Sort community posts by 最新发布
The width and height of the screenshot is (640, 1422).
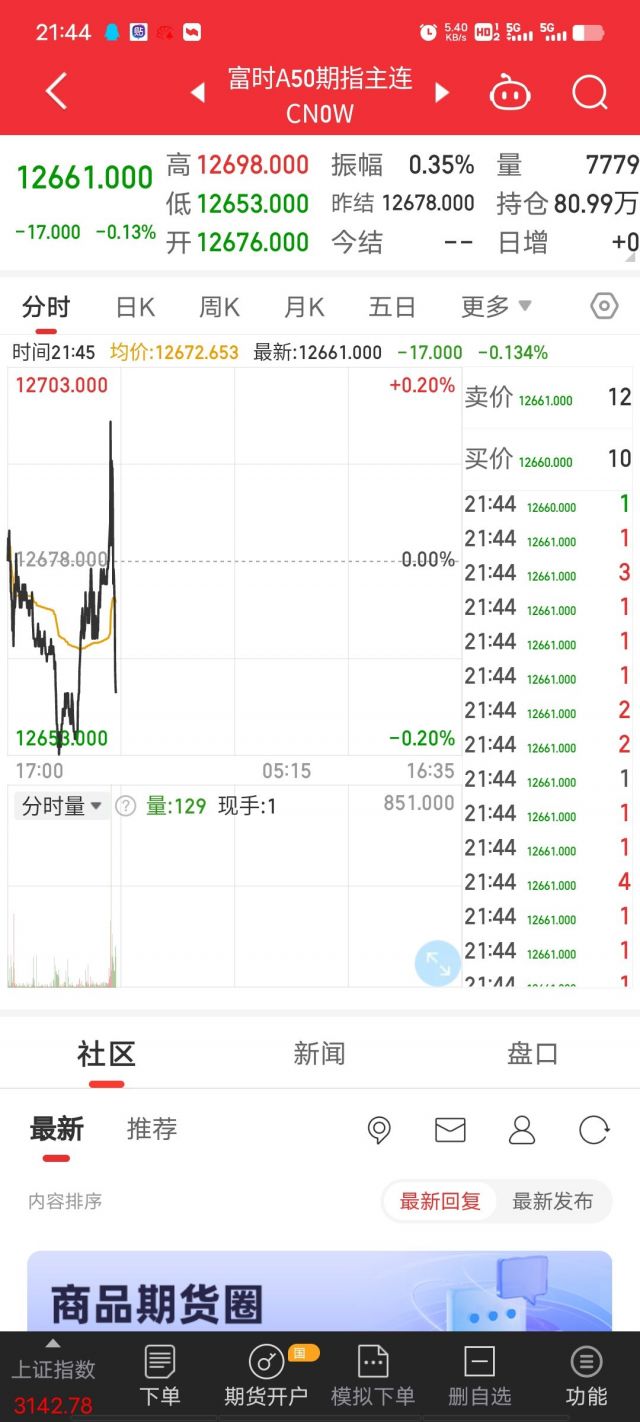pyautogui.click(x=552, y=1201)
